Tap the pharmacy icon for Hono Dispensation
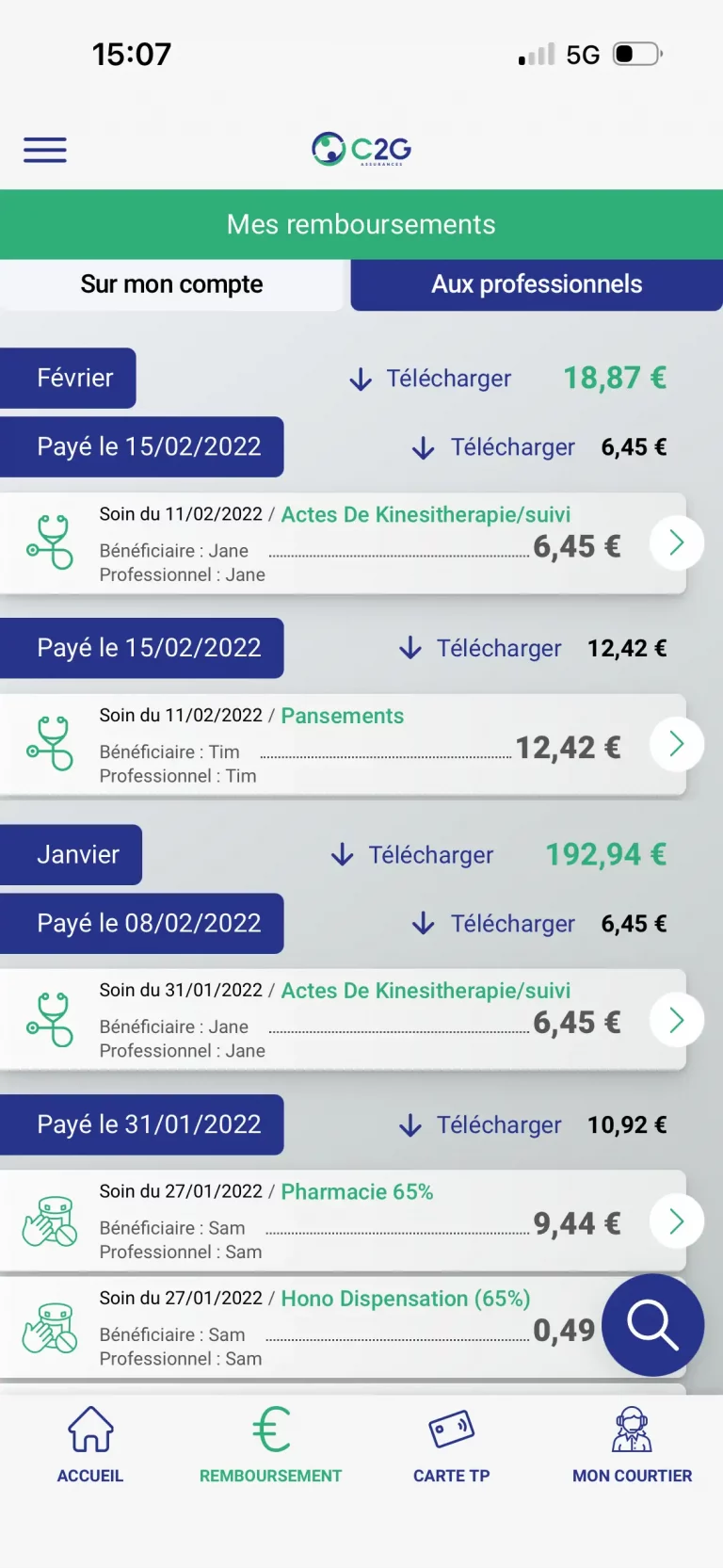This screenshot has height=1568, width=723. [52, 1328]
